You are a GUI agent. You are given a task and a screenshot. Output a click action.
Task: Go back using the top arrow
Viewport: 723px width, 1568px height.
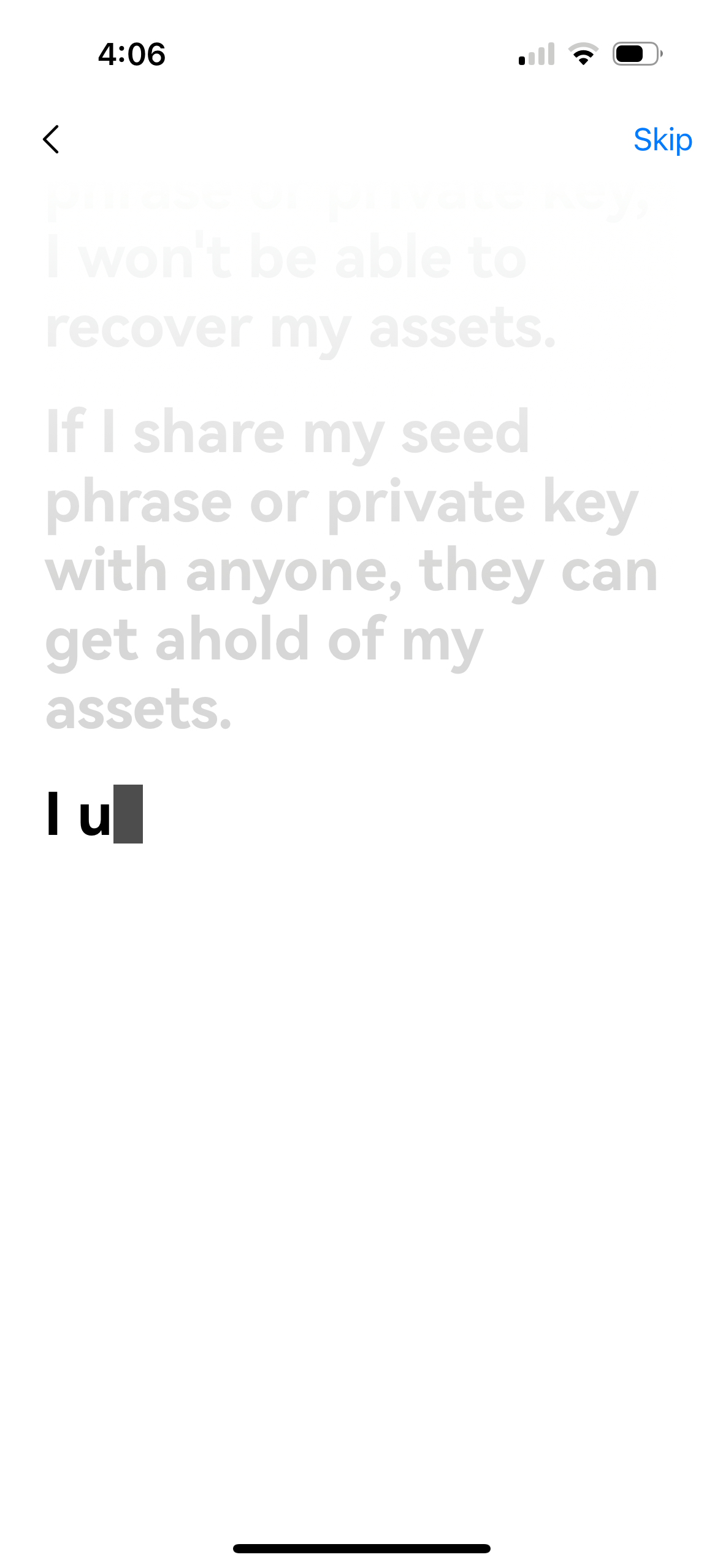coord(52,139)
